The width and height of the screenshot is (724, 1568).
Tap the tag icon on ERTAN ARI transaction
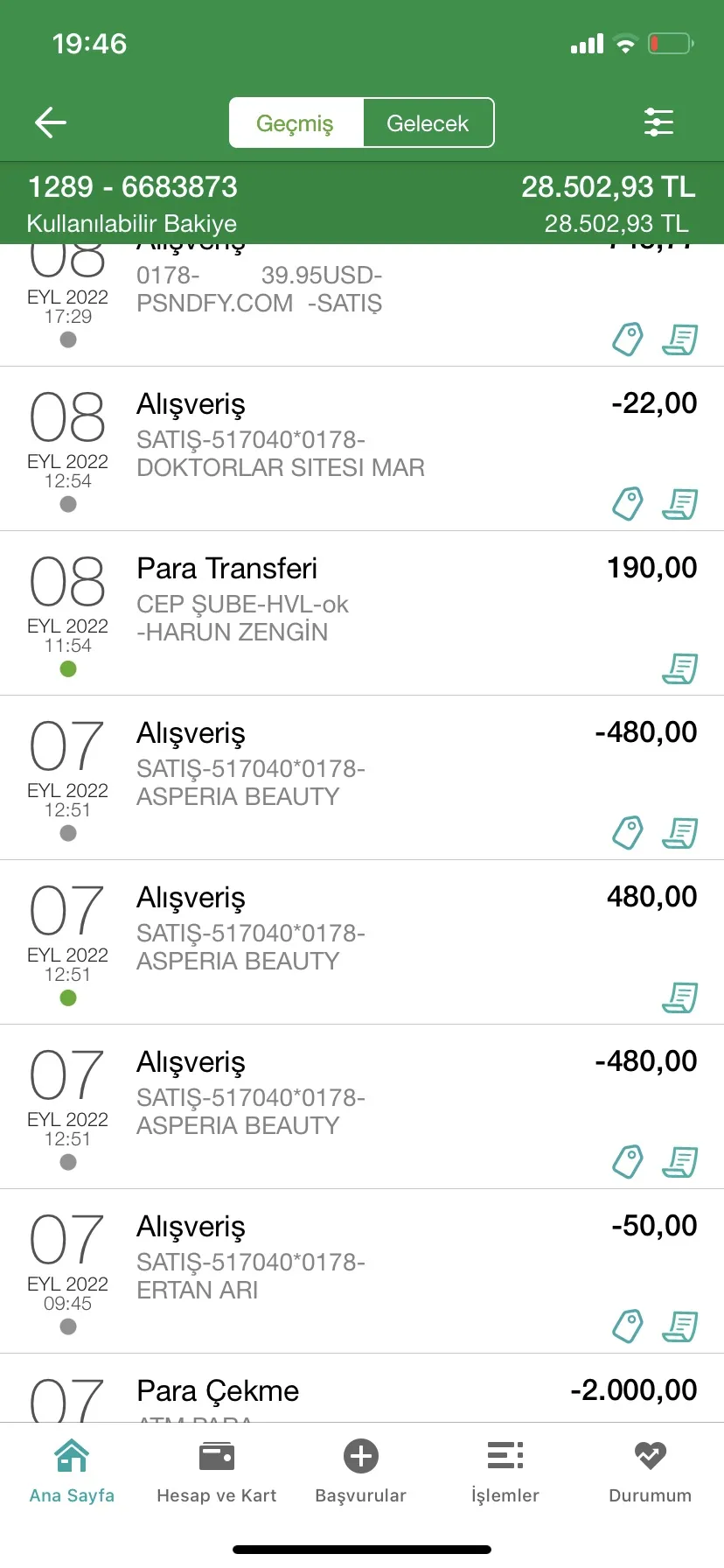pyautogui.click(x=628, y=1326)
